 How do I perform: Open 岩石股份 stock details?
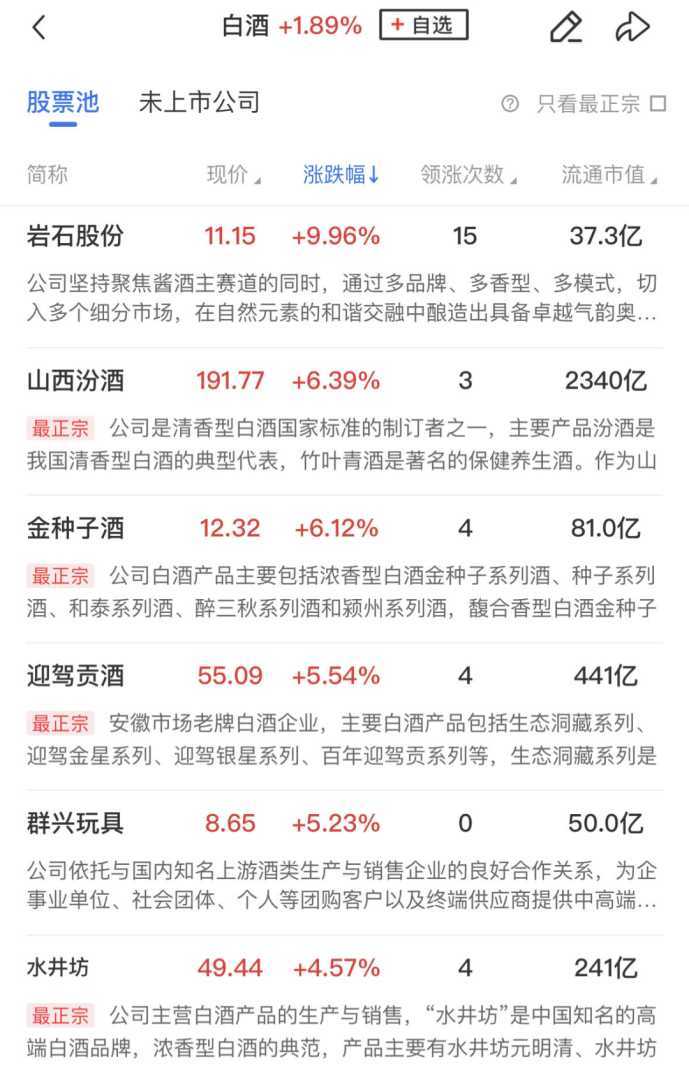point(76,236)
